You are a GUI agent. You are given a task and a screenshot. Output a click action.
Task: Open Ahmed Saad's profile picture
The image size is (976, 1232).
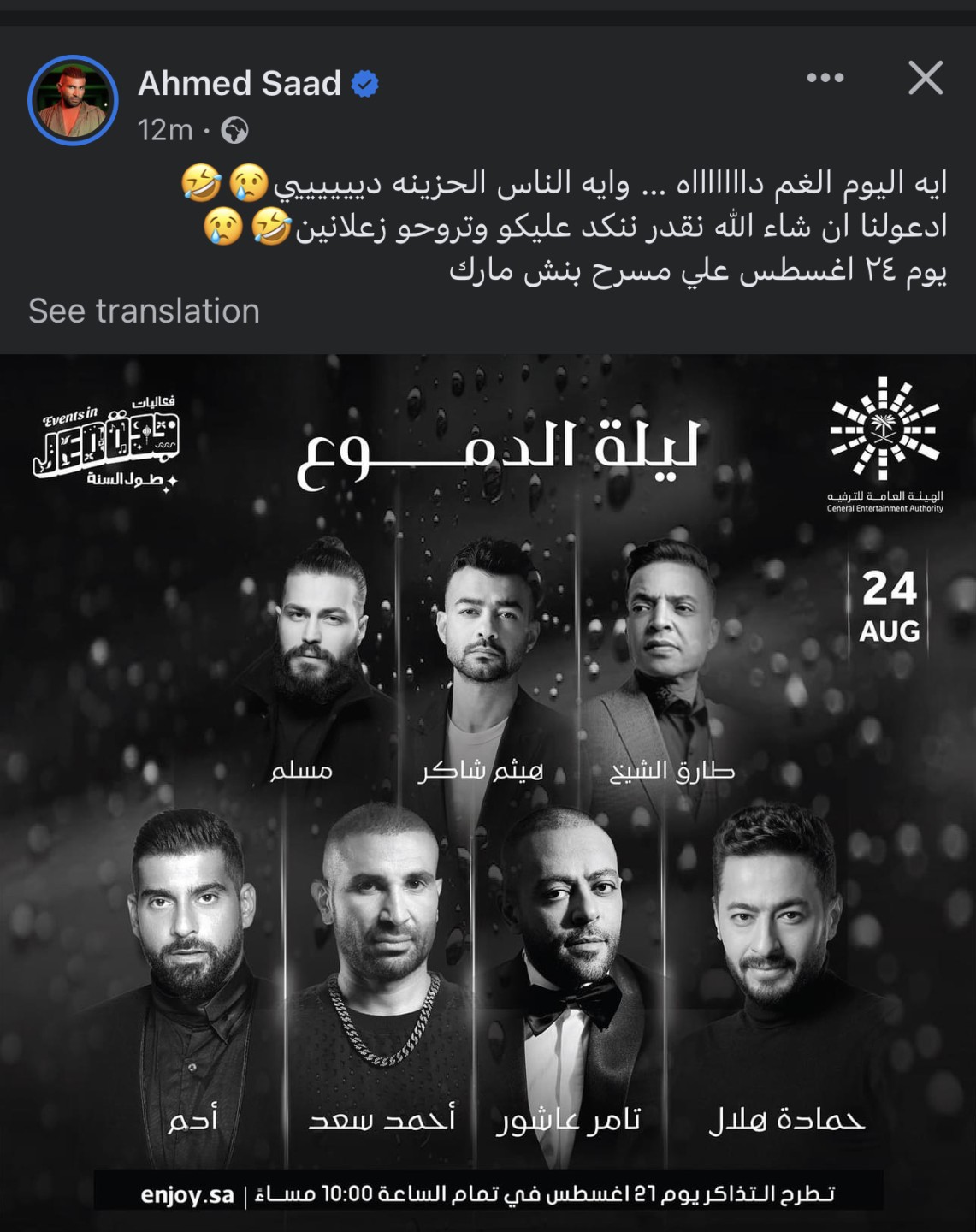[x=73, y=101]
